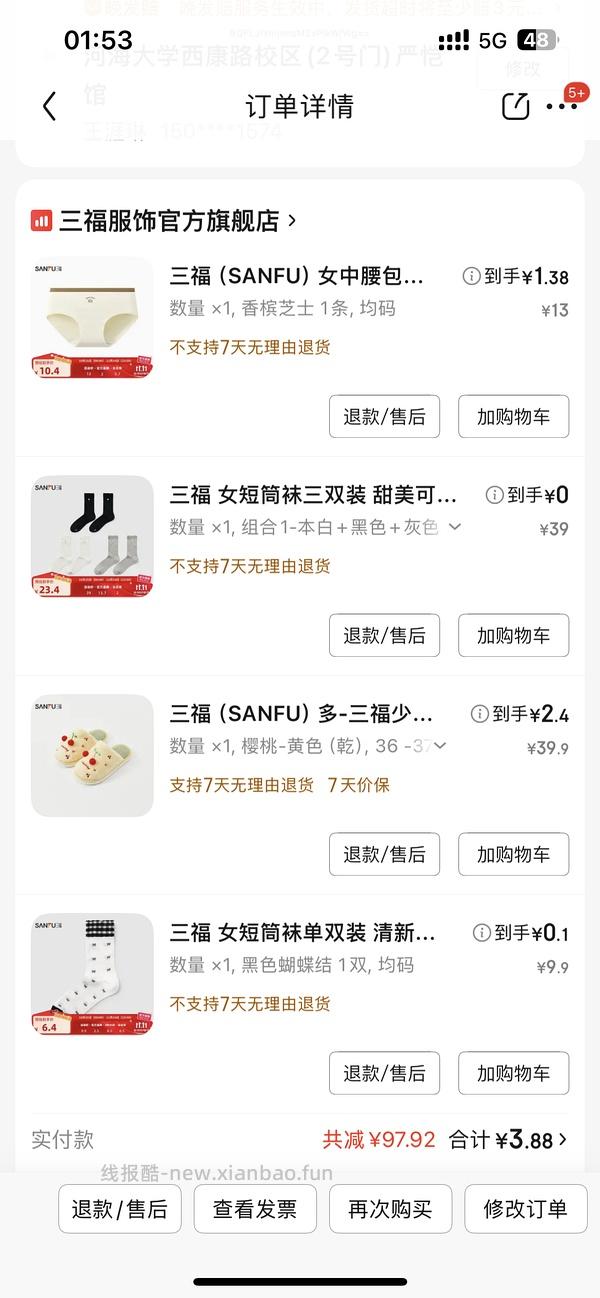Tap 修改订单 to modify the order
Viewport: 600px width, 1298px height.
coord(525,1209)
